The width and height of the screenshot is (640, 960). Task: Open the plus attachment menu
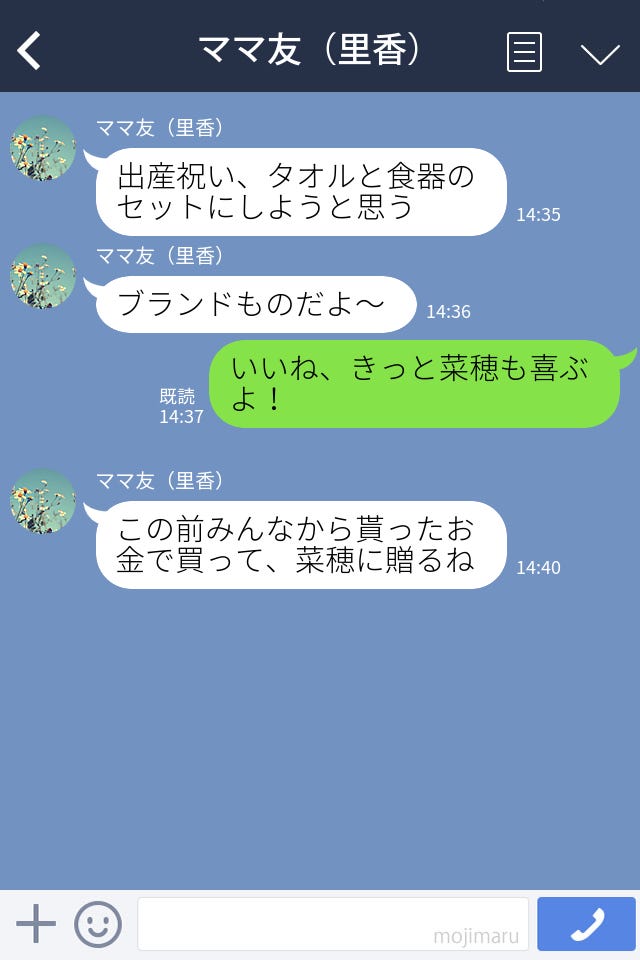(36, 924)
